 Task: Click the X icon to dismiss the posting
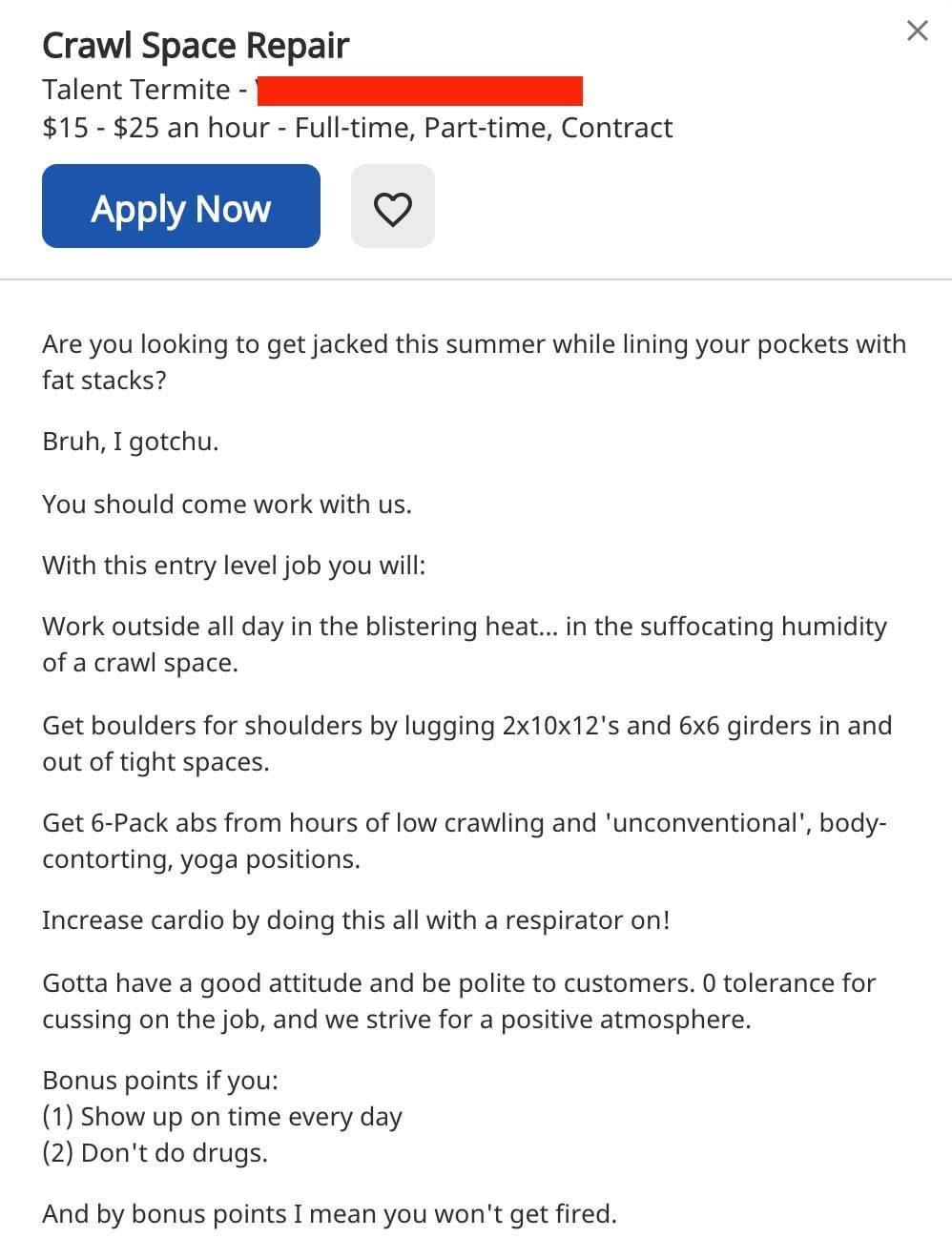[917, 30]
